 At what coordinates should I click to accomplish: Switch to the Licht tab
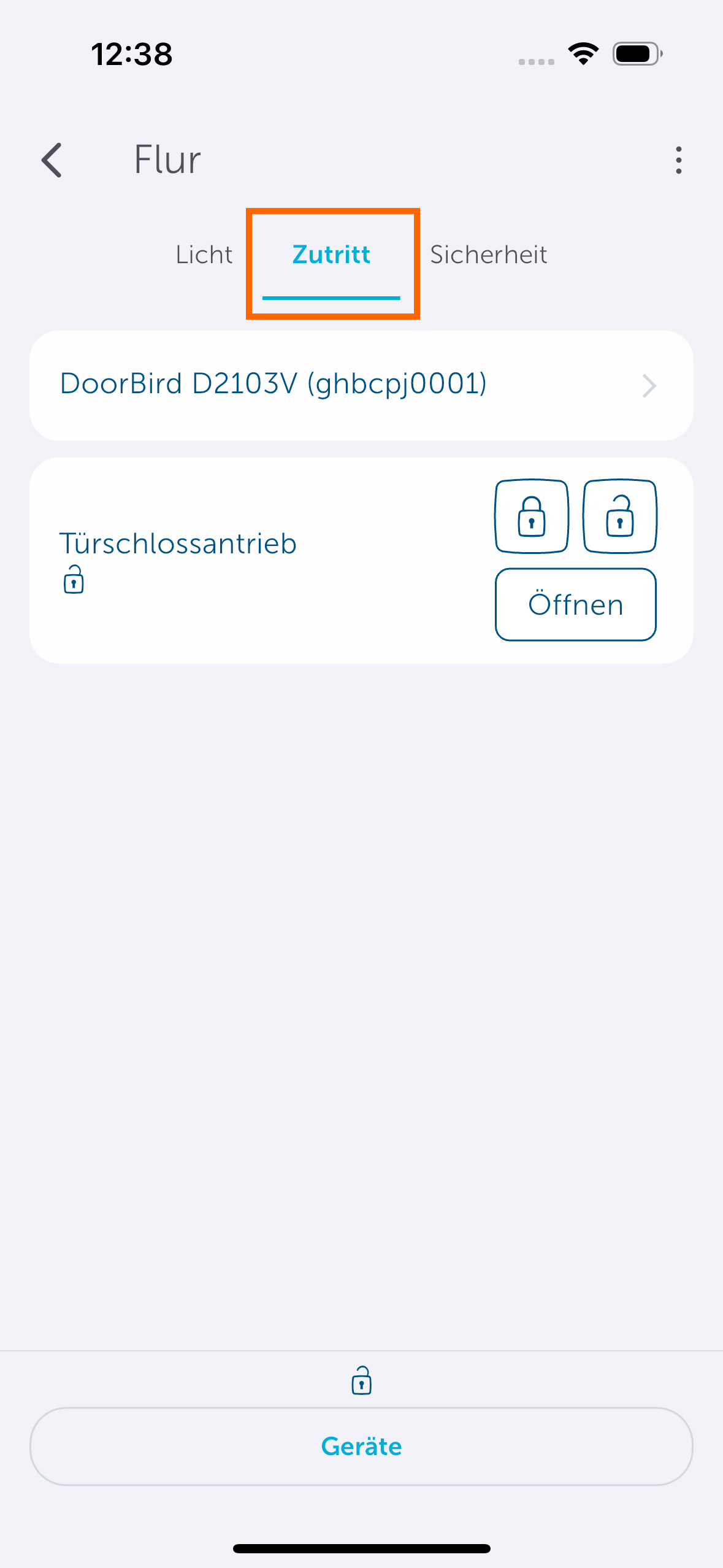pyautogui.click(x=204, y=255)
